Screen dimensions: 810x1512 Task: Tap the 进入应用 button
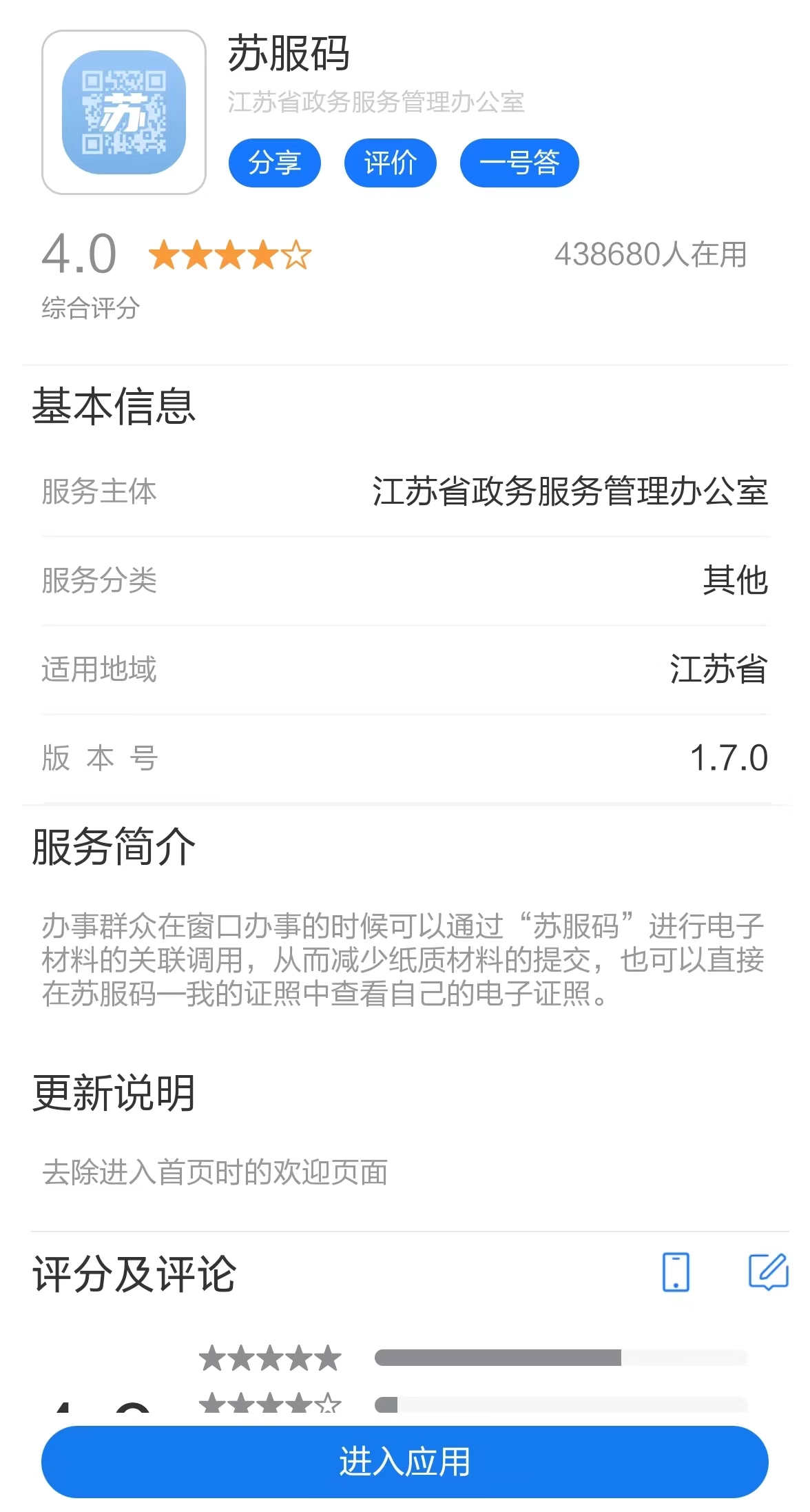tap(405, 1460)
